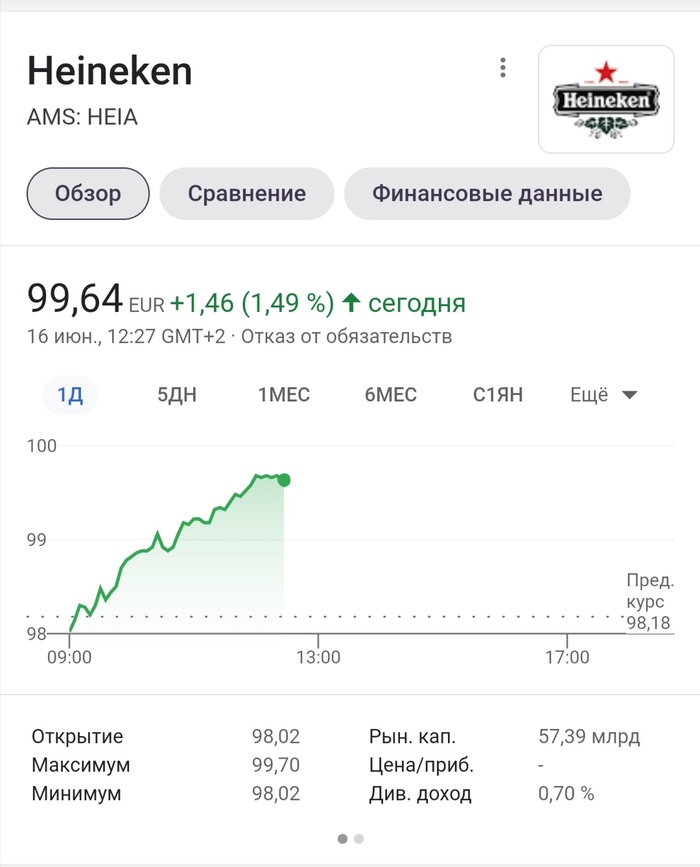
Task: Switch to the Сравнение chip
Action: pos(247,193)
